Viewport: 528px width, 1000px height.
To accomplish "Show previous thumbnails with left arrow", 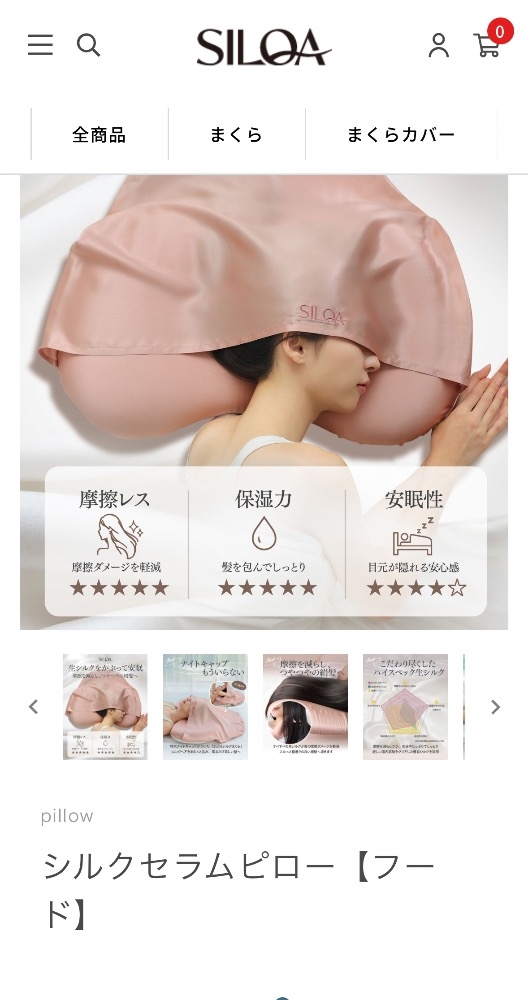I will tap(33, 707).
